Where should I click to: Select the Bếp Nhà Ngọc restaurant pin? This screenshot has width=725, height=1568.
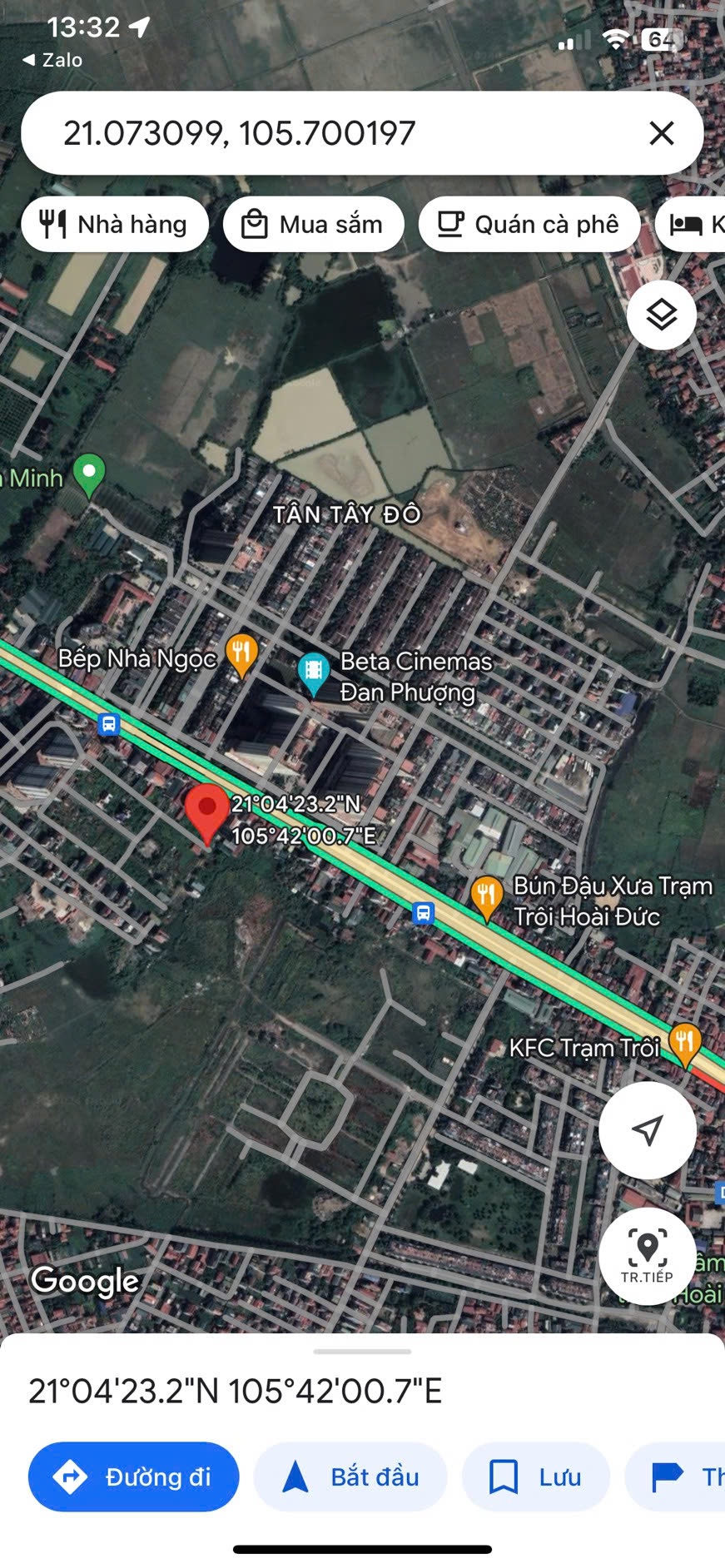[241, 656]
